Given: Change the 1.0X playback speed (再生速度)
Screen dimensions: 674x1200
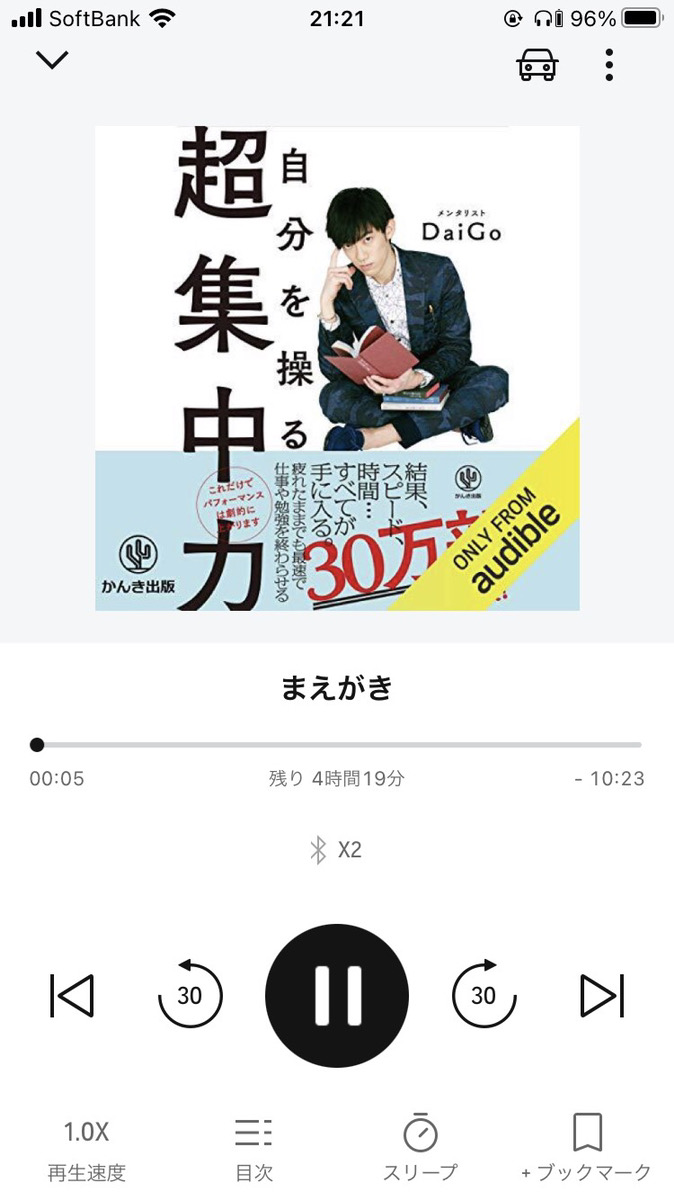Looking at the screenshot, I should coord(87,1150).
